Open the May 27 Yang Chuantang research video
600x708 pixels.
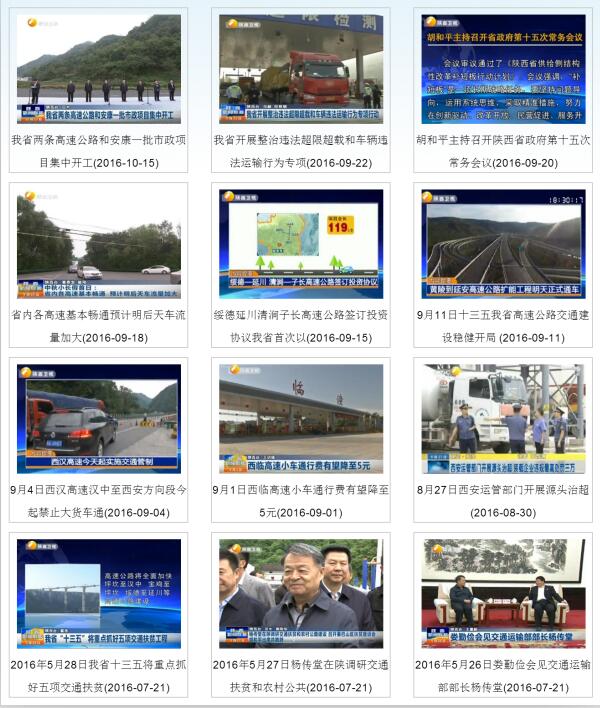coord(301,593)
